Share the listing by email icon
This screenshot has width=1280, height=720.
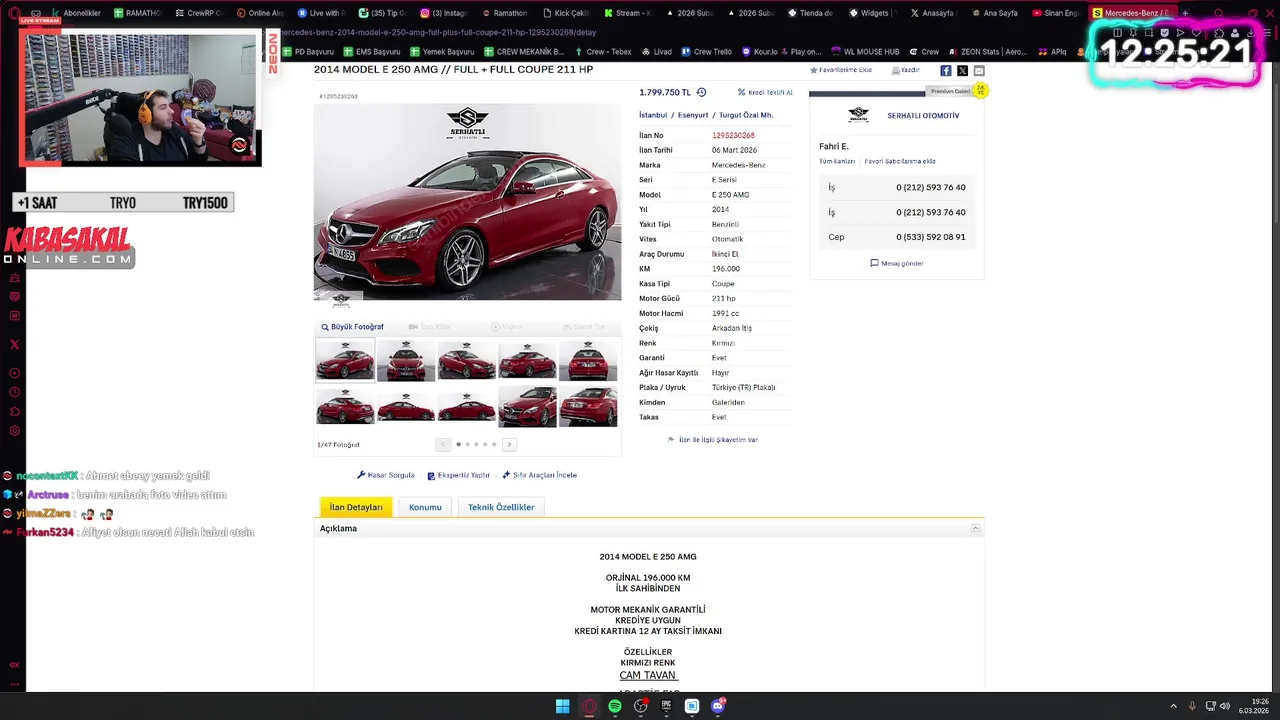tap(979, 70)
